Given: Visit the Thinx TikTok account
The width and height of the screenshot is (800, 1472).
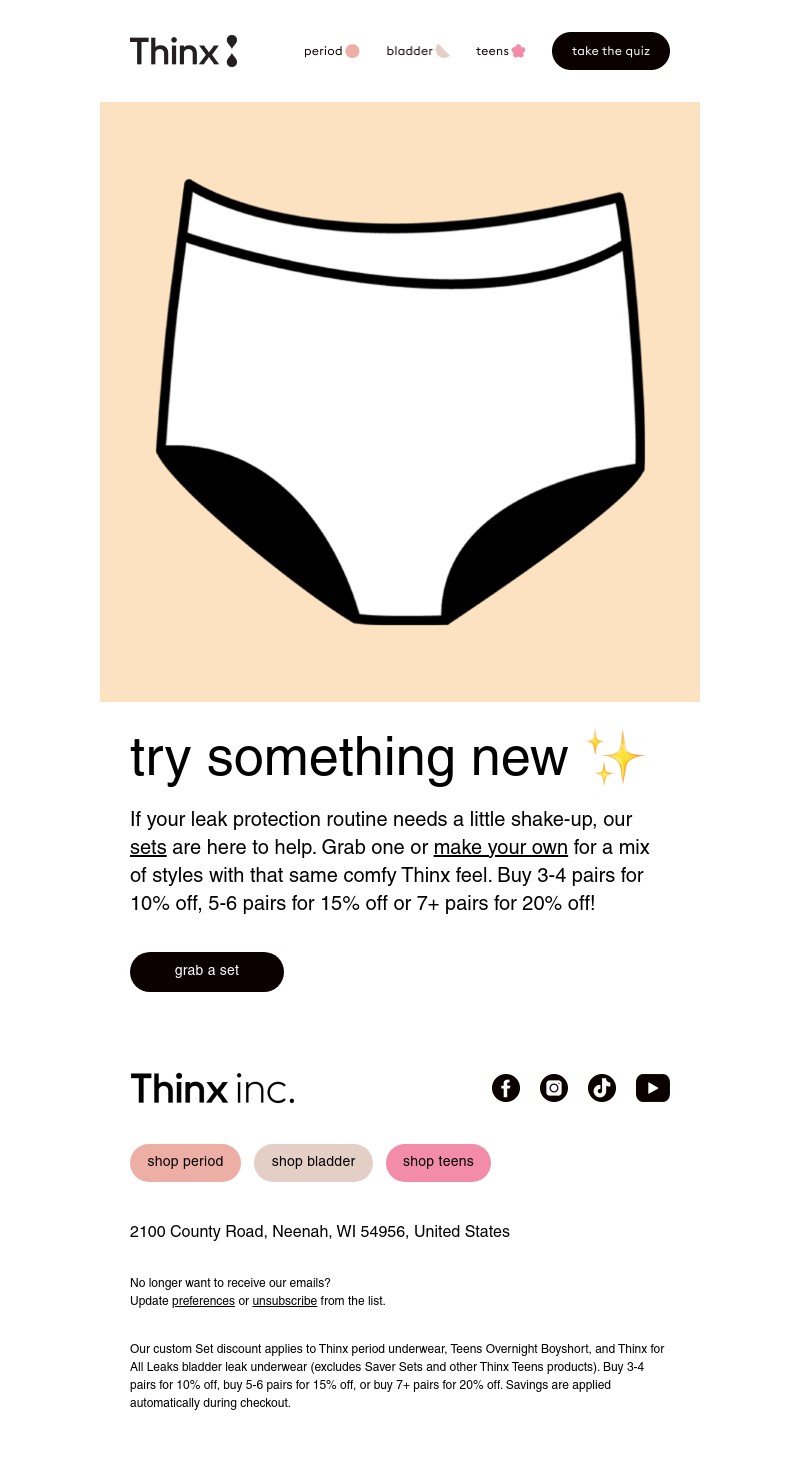Looking at the screenshot, I should 602,1088.
